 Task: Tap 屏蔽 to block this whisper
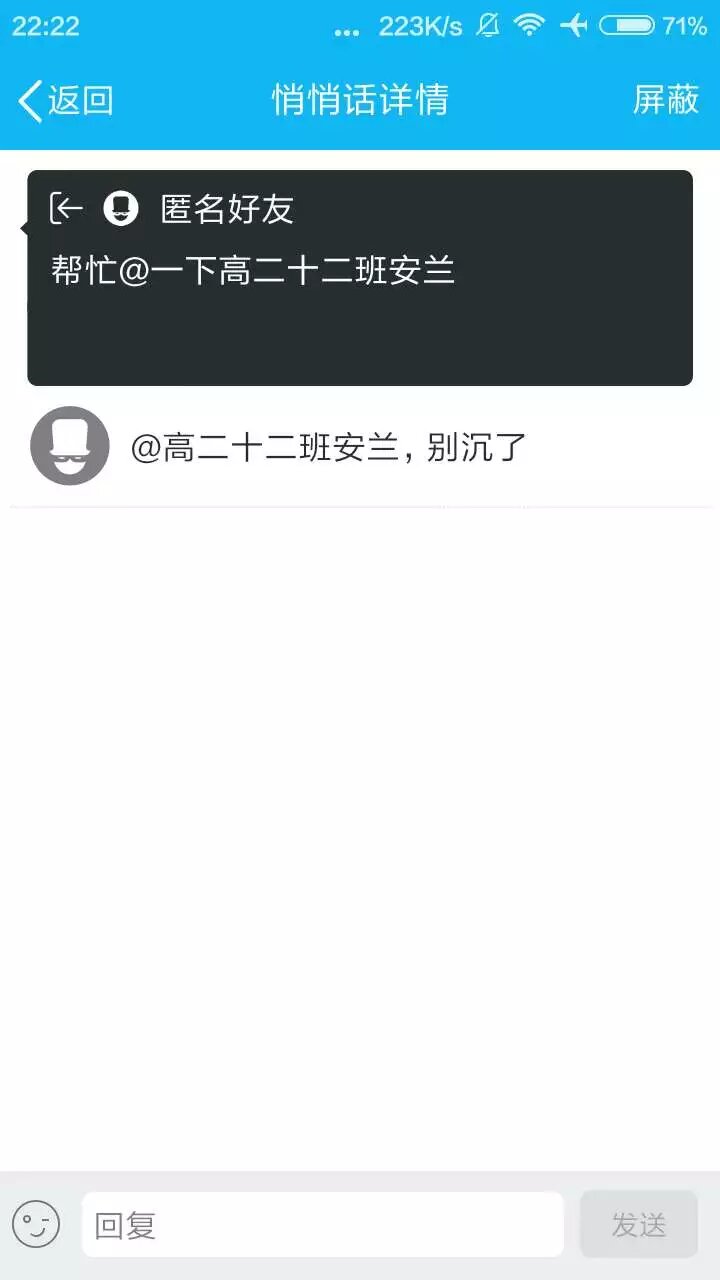[x=665, y=100]
